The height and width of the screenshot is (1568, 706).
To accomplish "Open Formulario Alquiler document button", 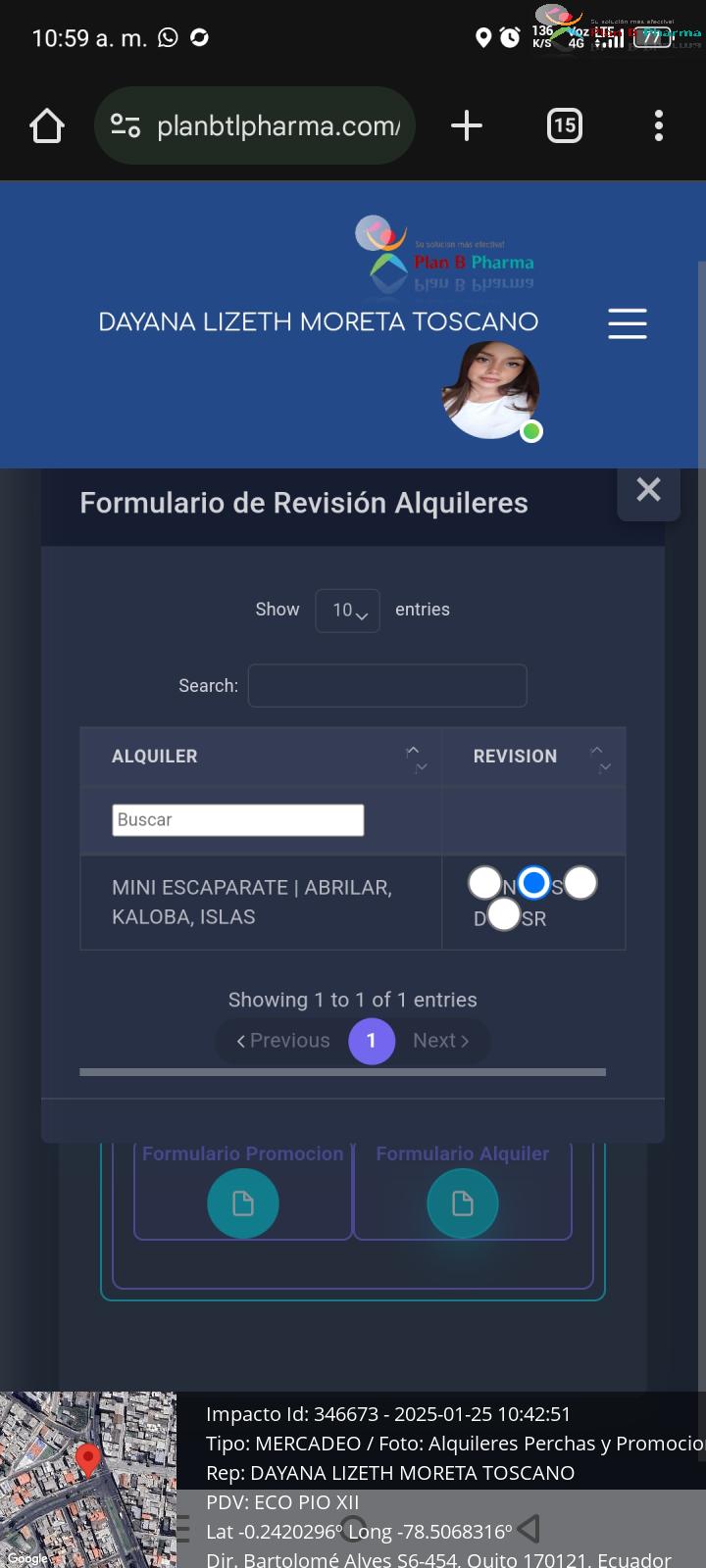I will tap(463, 1203).
